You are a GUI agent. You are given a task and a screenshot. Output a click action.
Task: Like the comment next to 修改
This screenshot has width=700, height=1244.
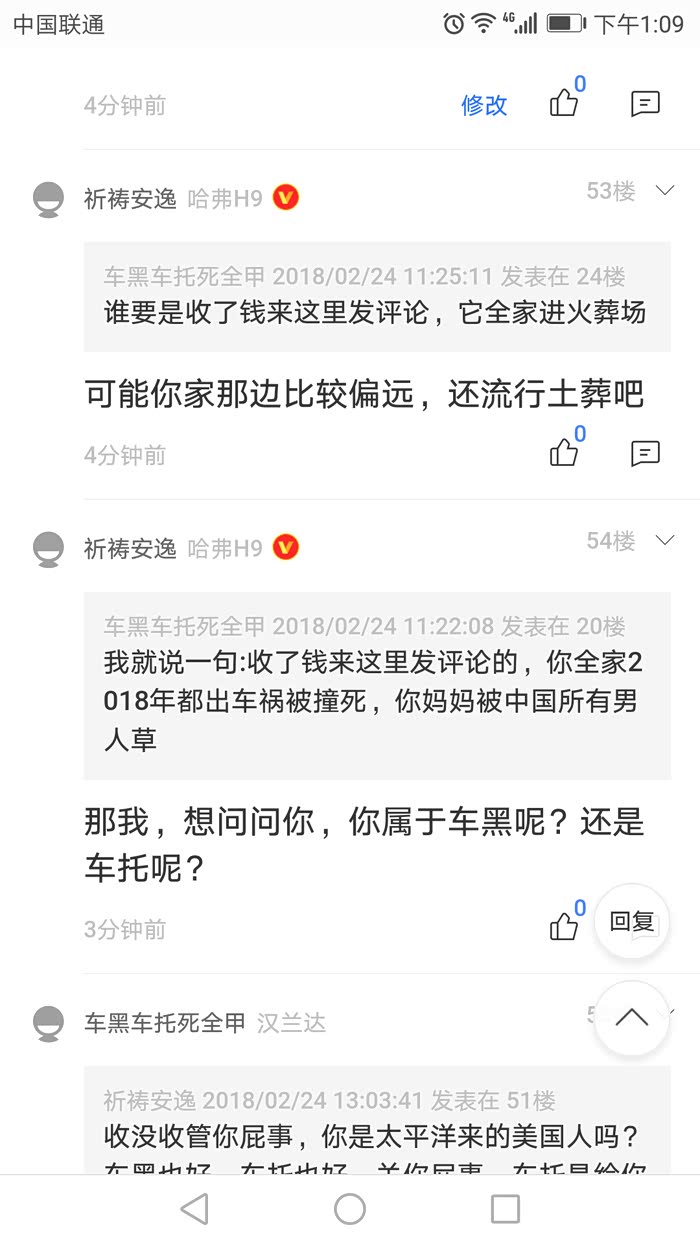[565, 102]
